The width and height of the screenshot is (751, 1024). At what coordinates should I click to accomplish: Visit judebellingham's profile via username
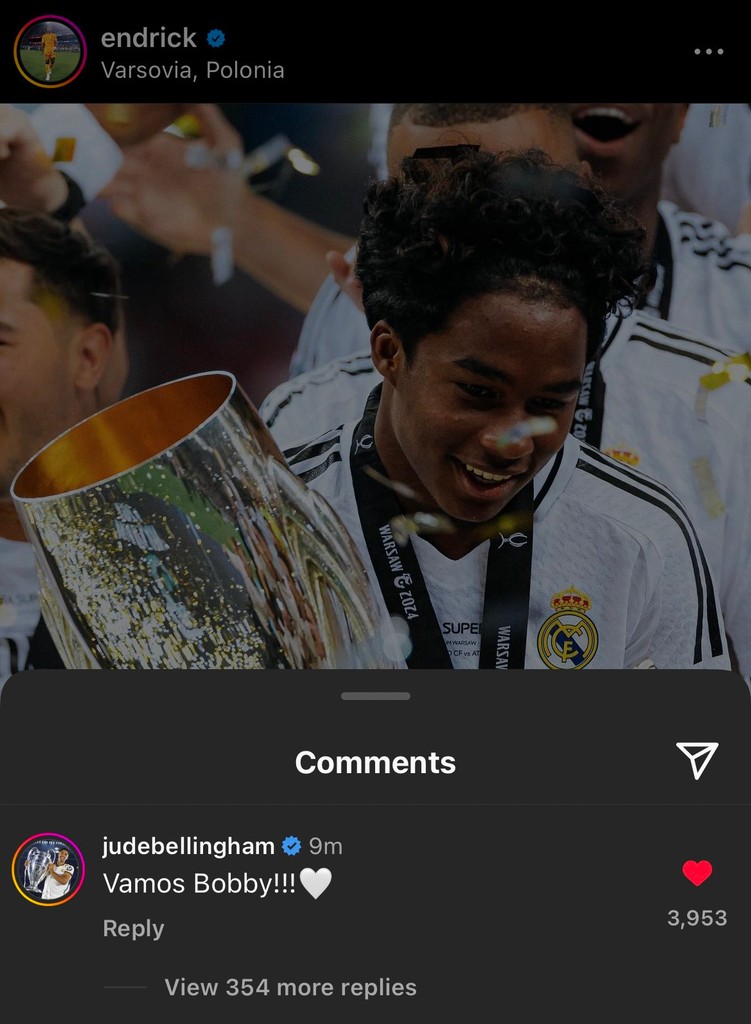(x=188, y=846)
